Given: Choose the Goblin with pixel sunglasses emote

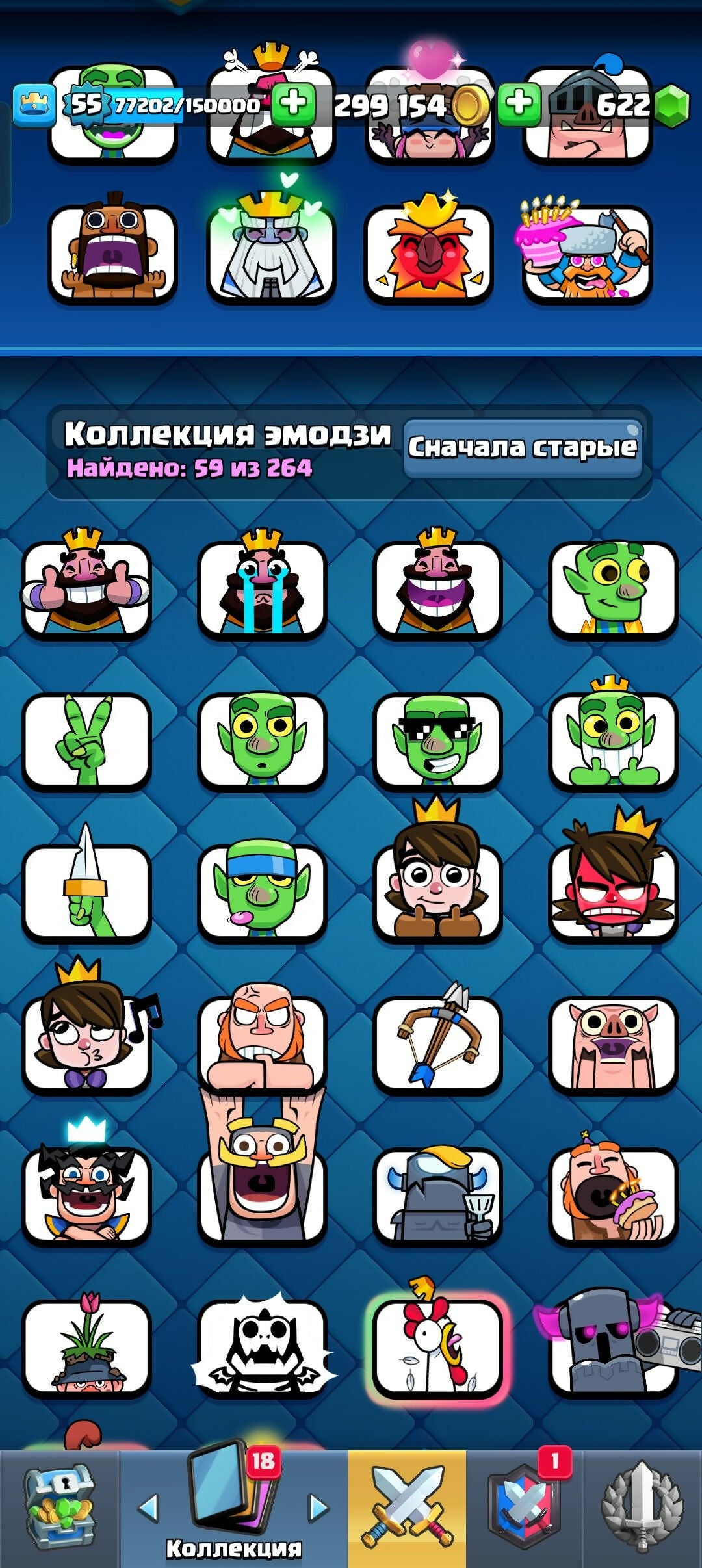Looking at the screenshot, I should 437,741.
